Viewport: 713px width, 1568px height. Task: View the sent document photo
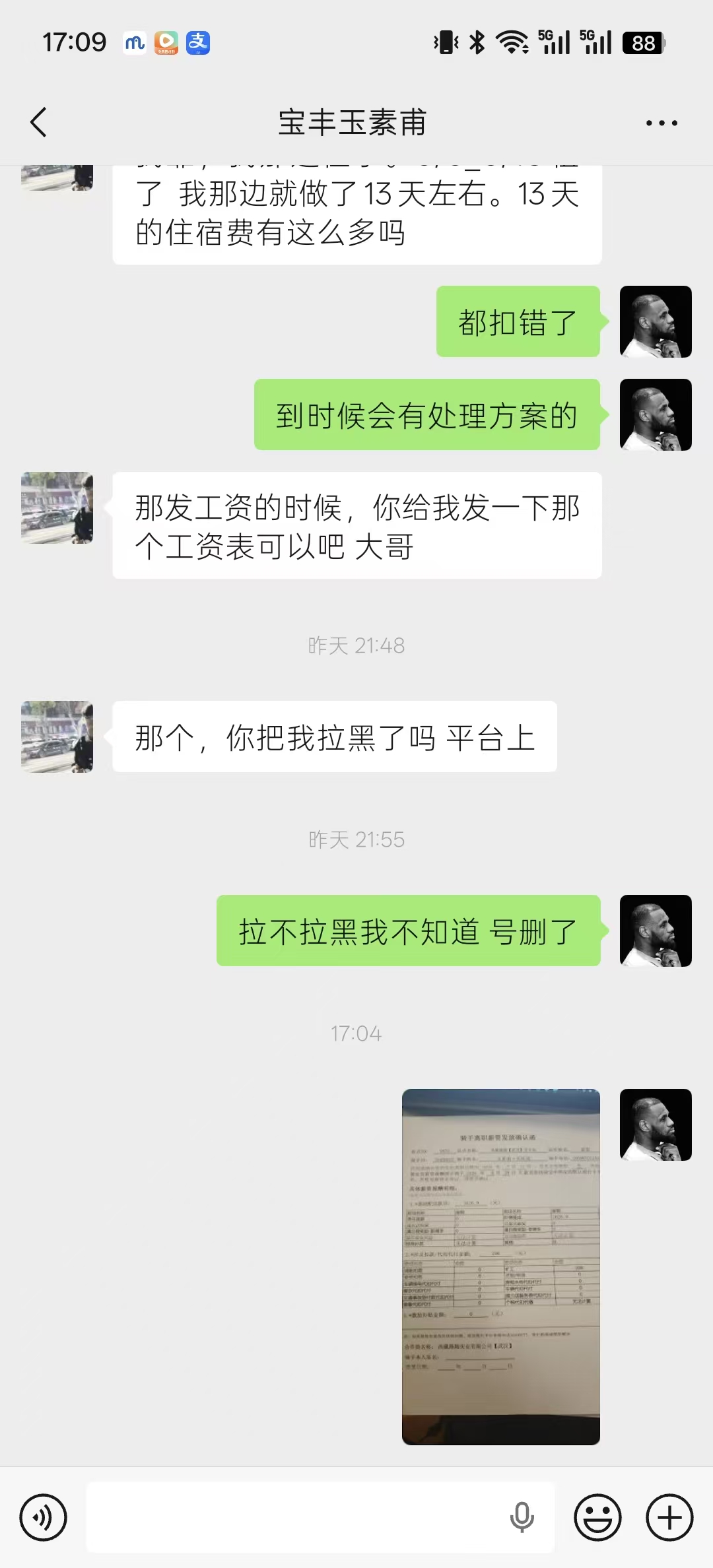501,1266
